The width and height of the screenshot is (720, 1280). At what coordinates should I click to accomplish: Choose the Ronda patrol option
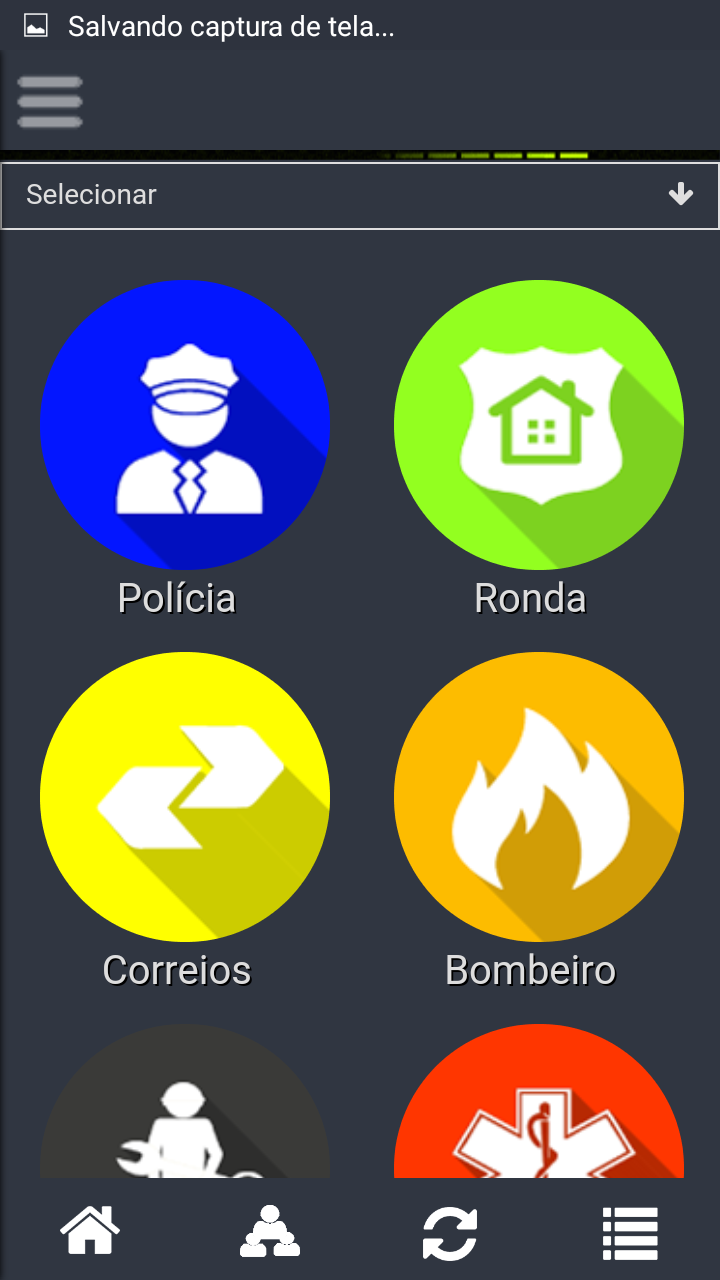pyautogui.click(x=539, y=425)
